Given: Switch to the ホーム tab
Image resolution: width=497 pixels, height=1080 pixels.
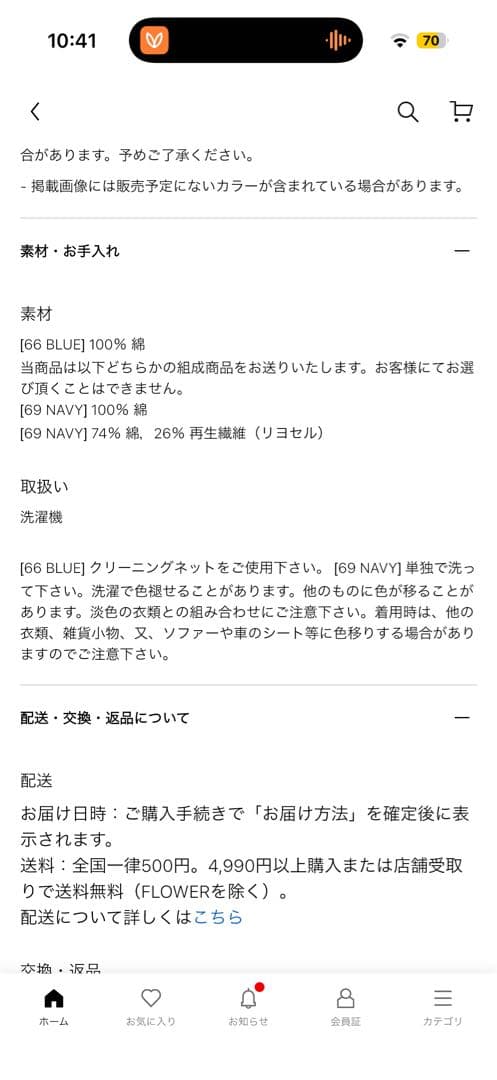Looking at the screenshot, I should click(53, 1007).
